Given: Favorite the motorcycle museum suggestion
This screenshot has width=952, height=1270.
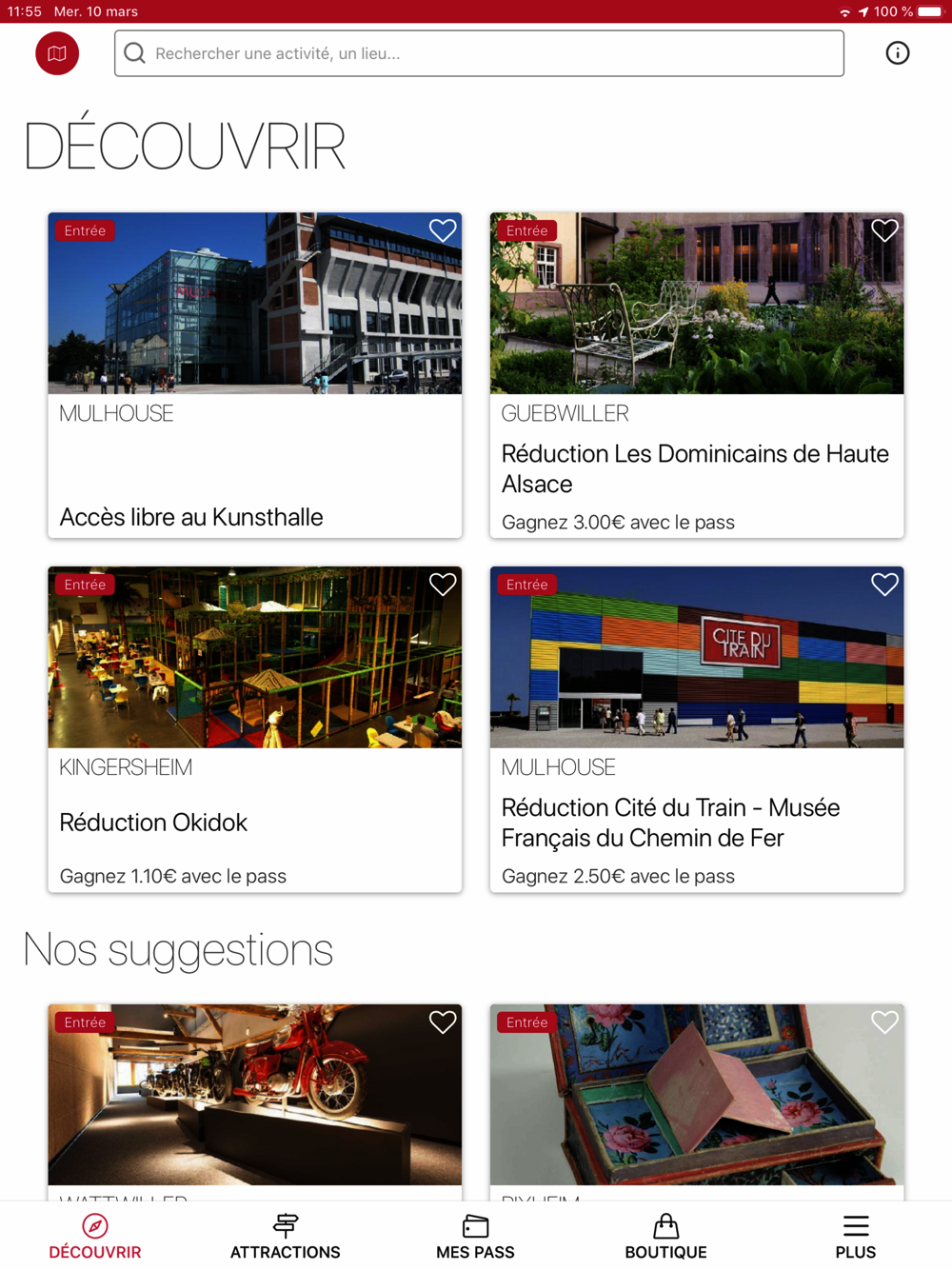Looking at the screenshot, I should (x=443, y=1022).
